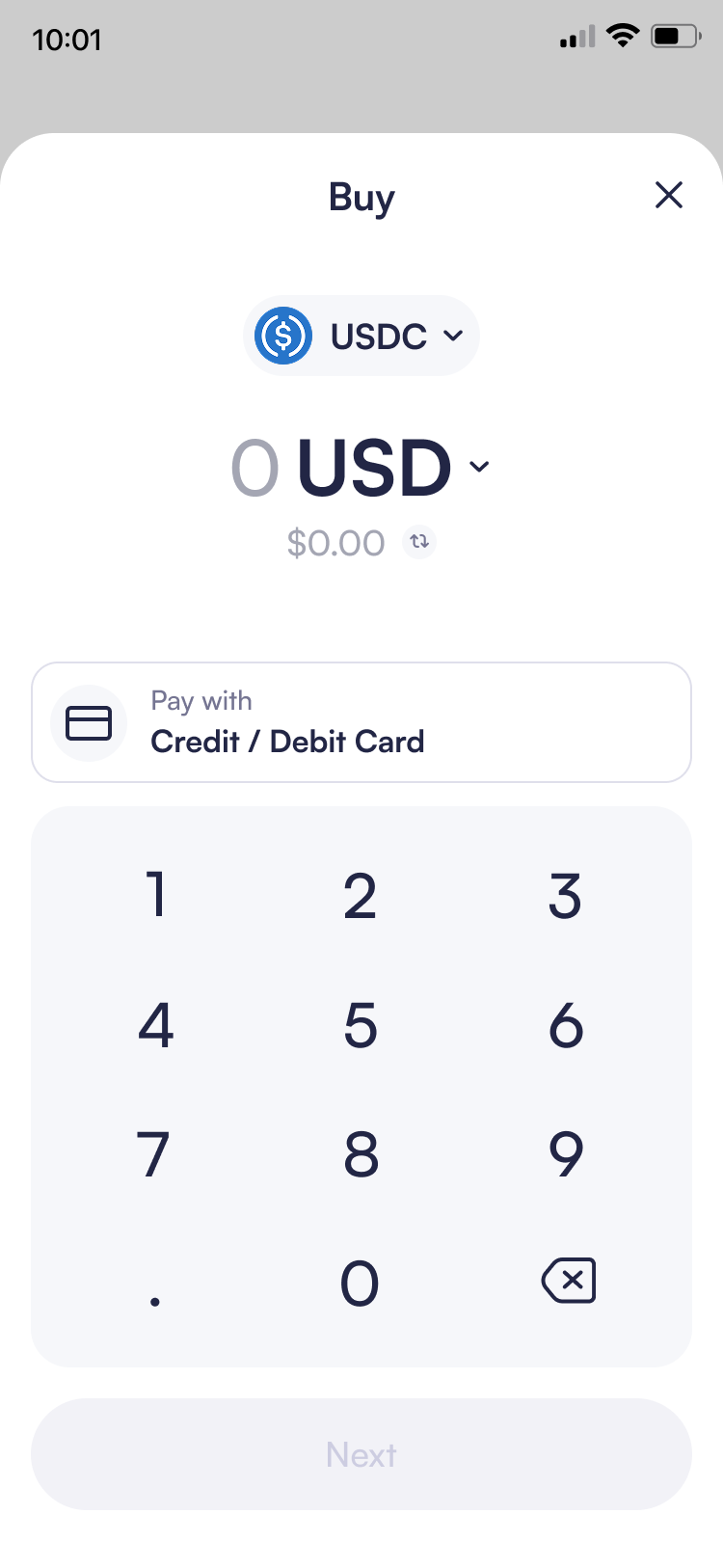Change the Credit / Debit Card payment method
This screenshot has width=723, height=1568.
click(x=361, y=722)
